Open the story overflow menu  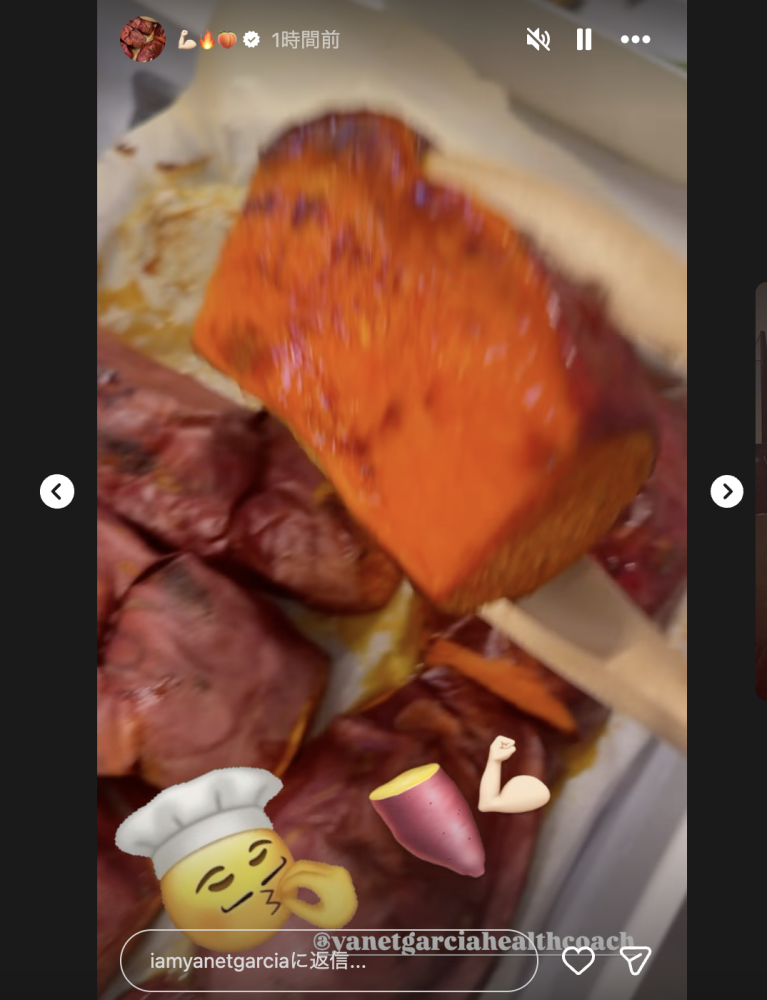(635, 40)
